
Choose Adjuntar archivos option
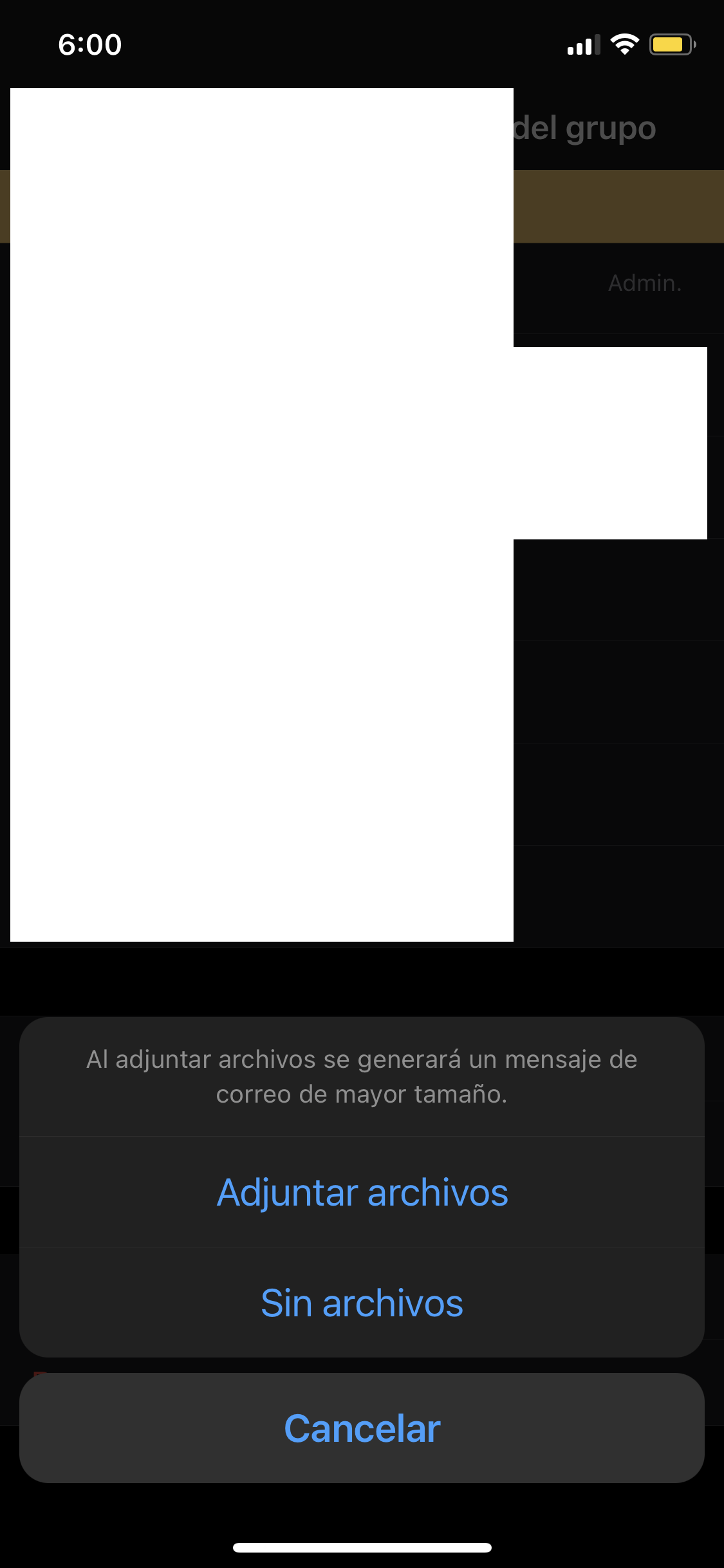coord(362,1193)
